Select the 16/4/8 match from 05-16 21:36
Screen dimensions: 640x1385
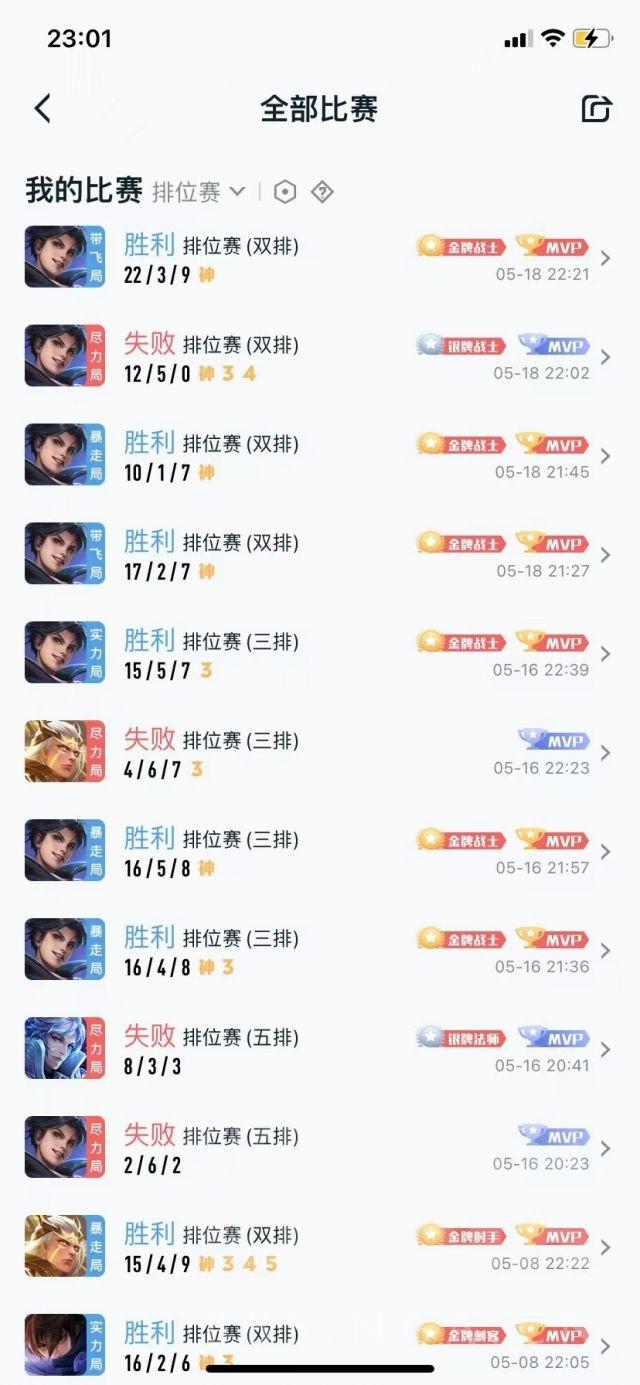point(320,951)
